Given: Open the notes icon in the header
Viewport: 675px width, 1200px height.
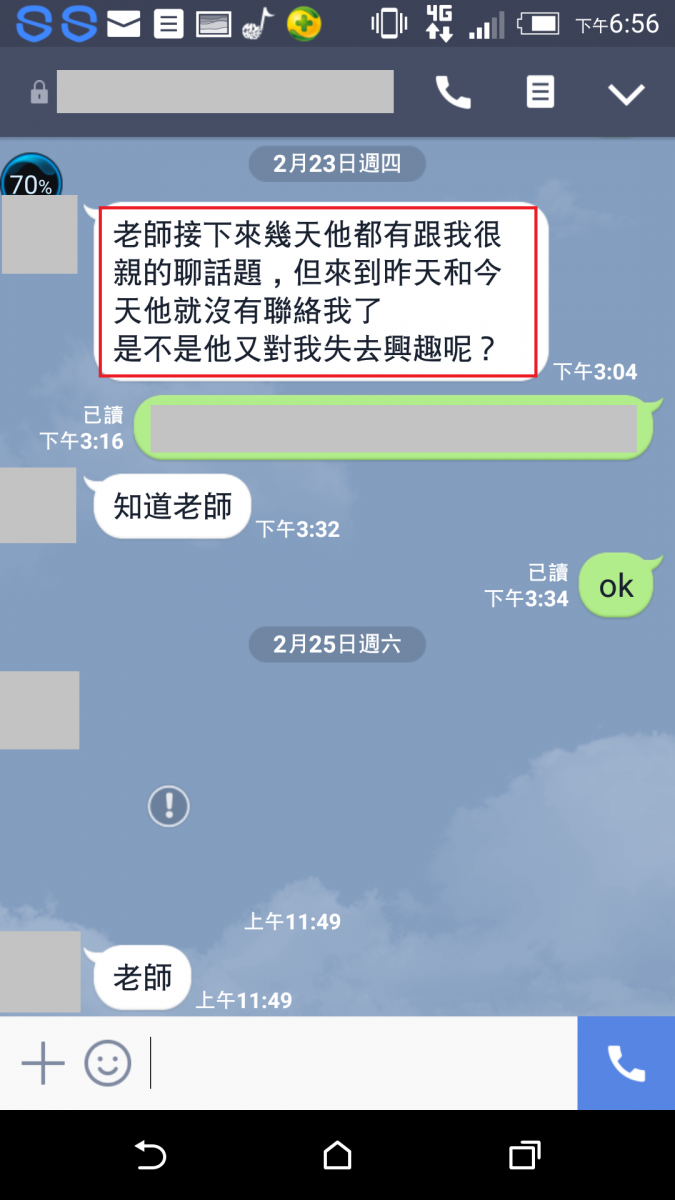Looking at the screenshot, I should 540,93.
